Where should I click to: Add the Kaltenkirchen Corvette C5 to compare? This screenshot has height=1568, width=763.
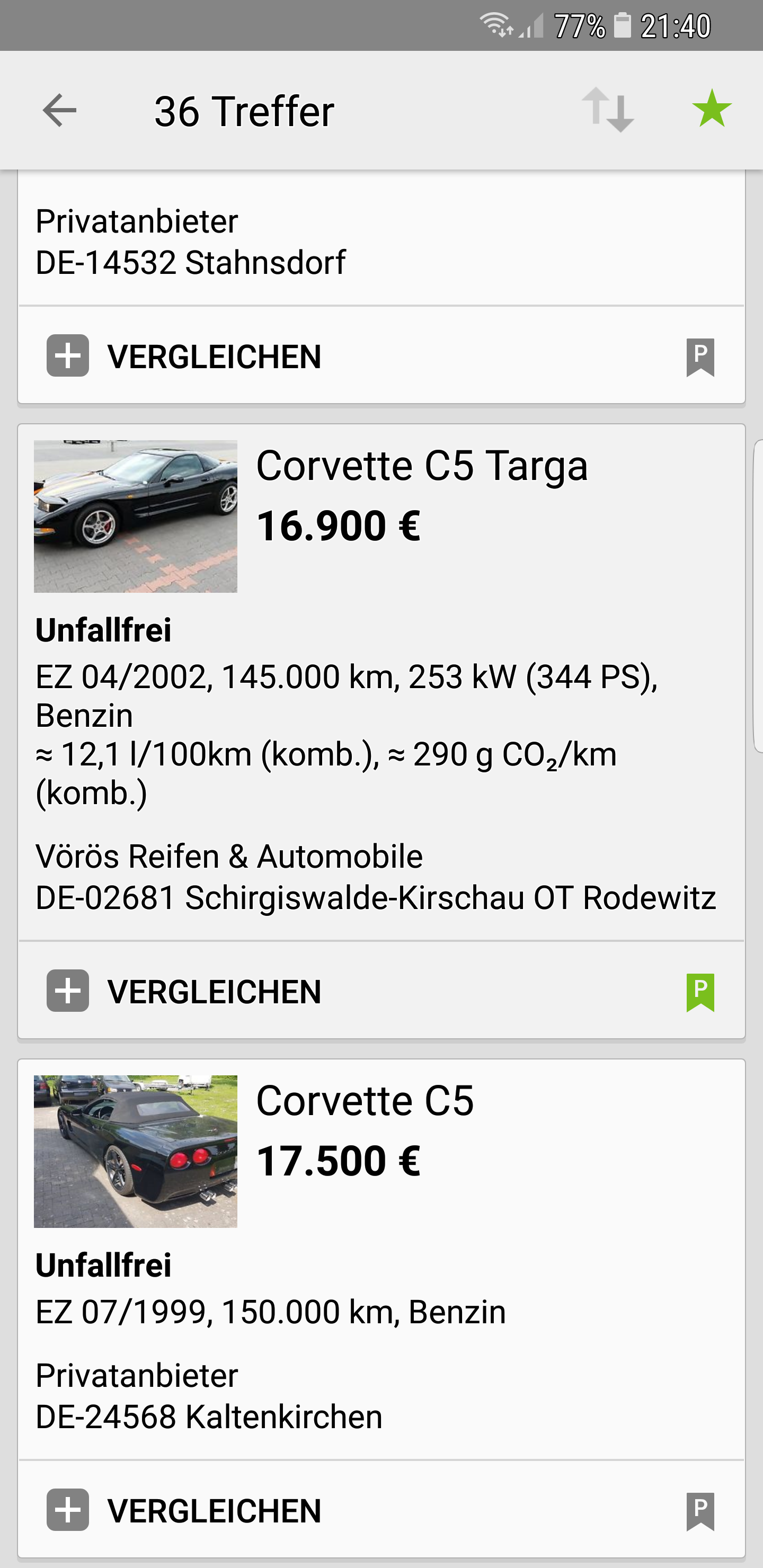tap(184, 1511)
